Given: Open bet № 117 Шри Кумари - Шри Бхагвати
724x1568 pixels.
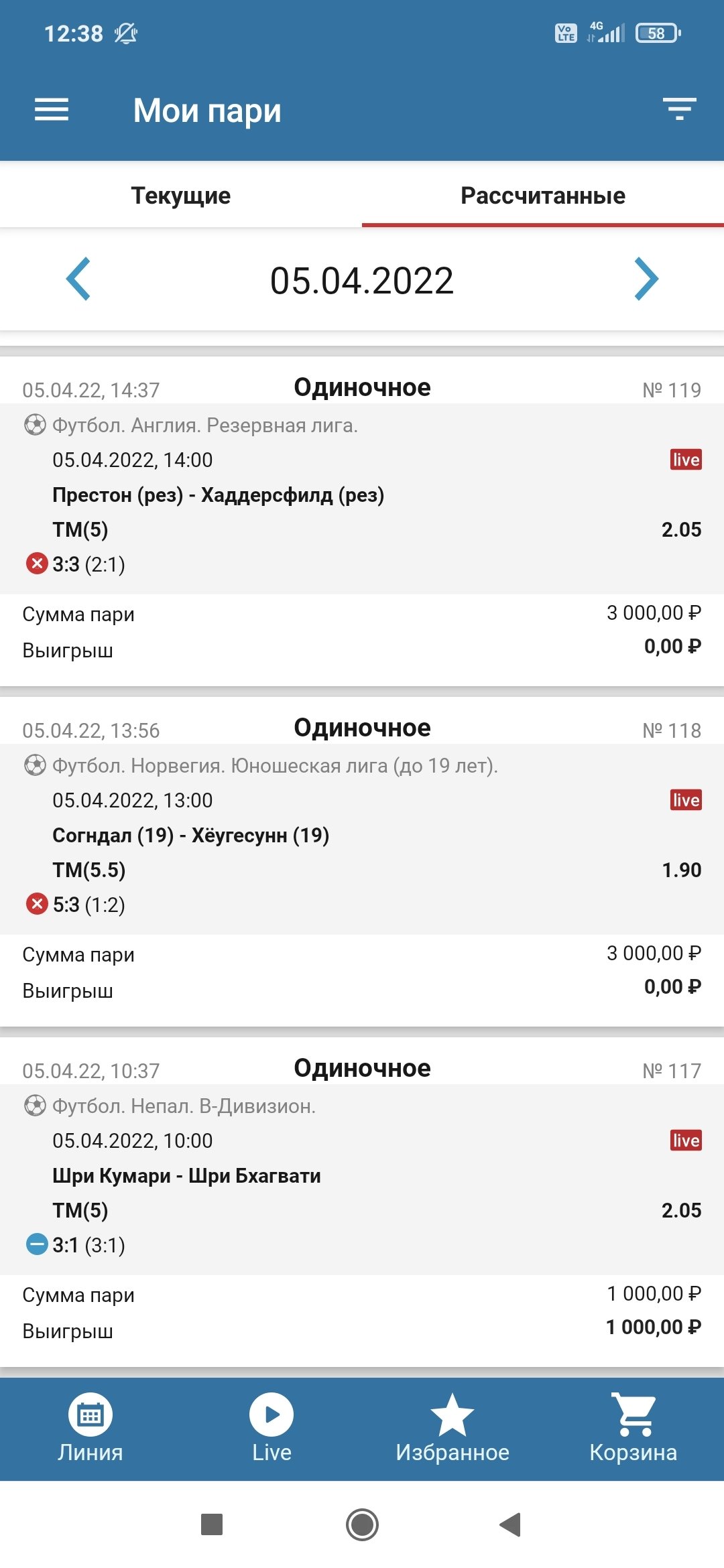Looking at the screenshot, I should coord(362,1176).
